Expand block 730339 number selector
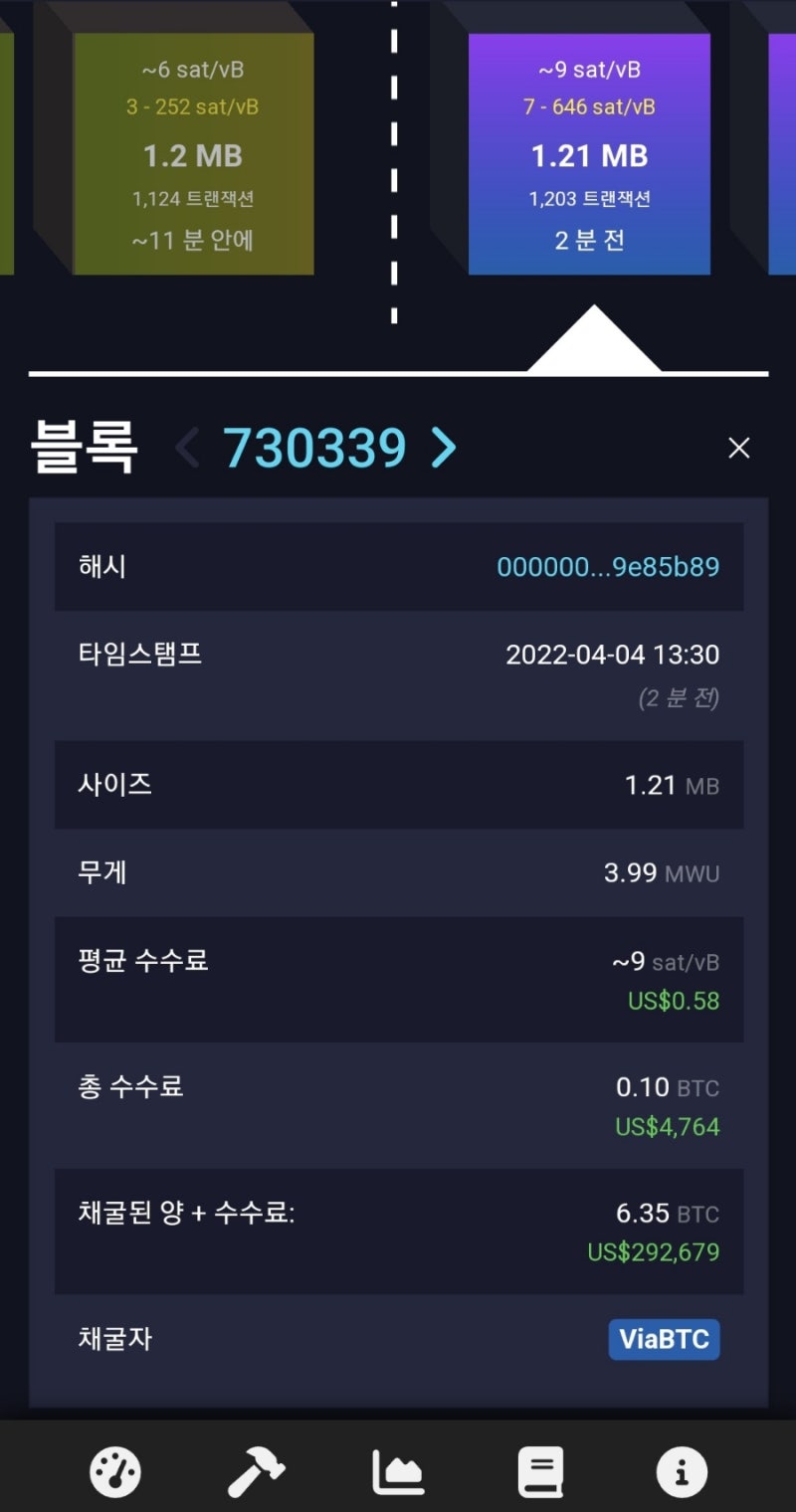Screen dimensions: 796x1512 [316, 448]
